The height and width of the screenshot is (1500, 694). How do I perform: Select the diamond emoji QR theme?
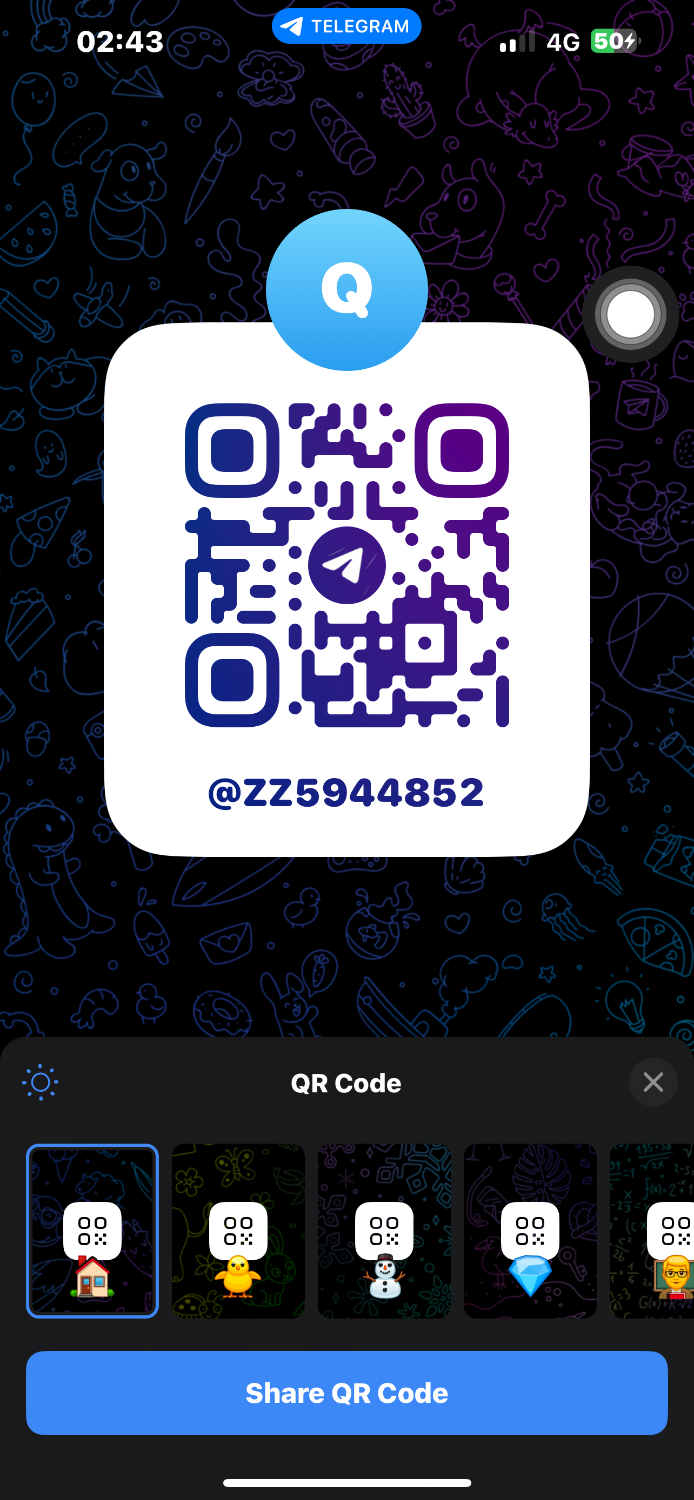(x=530, y=1231)
